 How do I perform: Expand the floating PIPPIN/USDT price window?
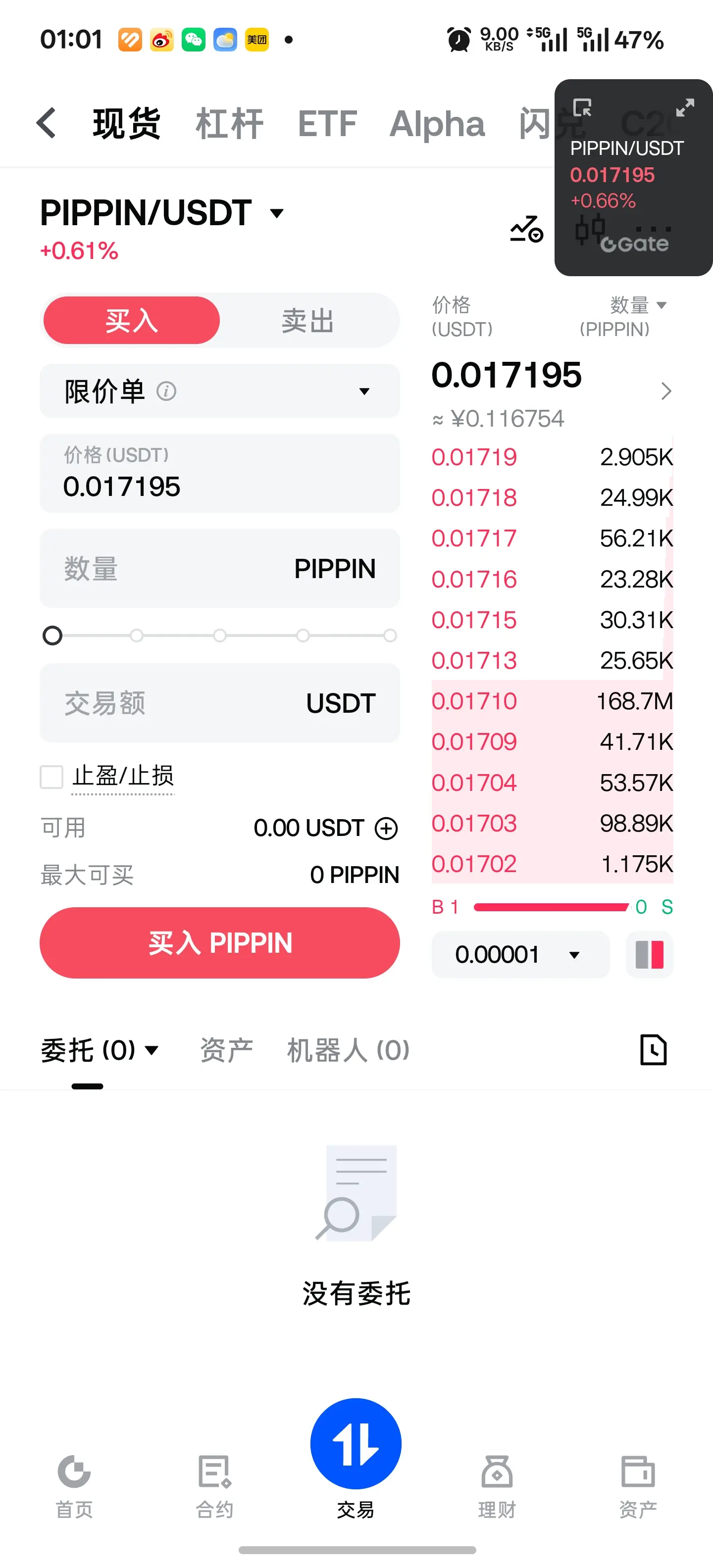click(685, 108)
